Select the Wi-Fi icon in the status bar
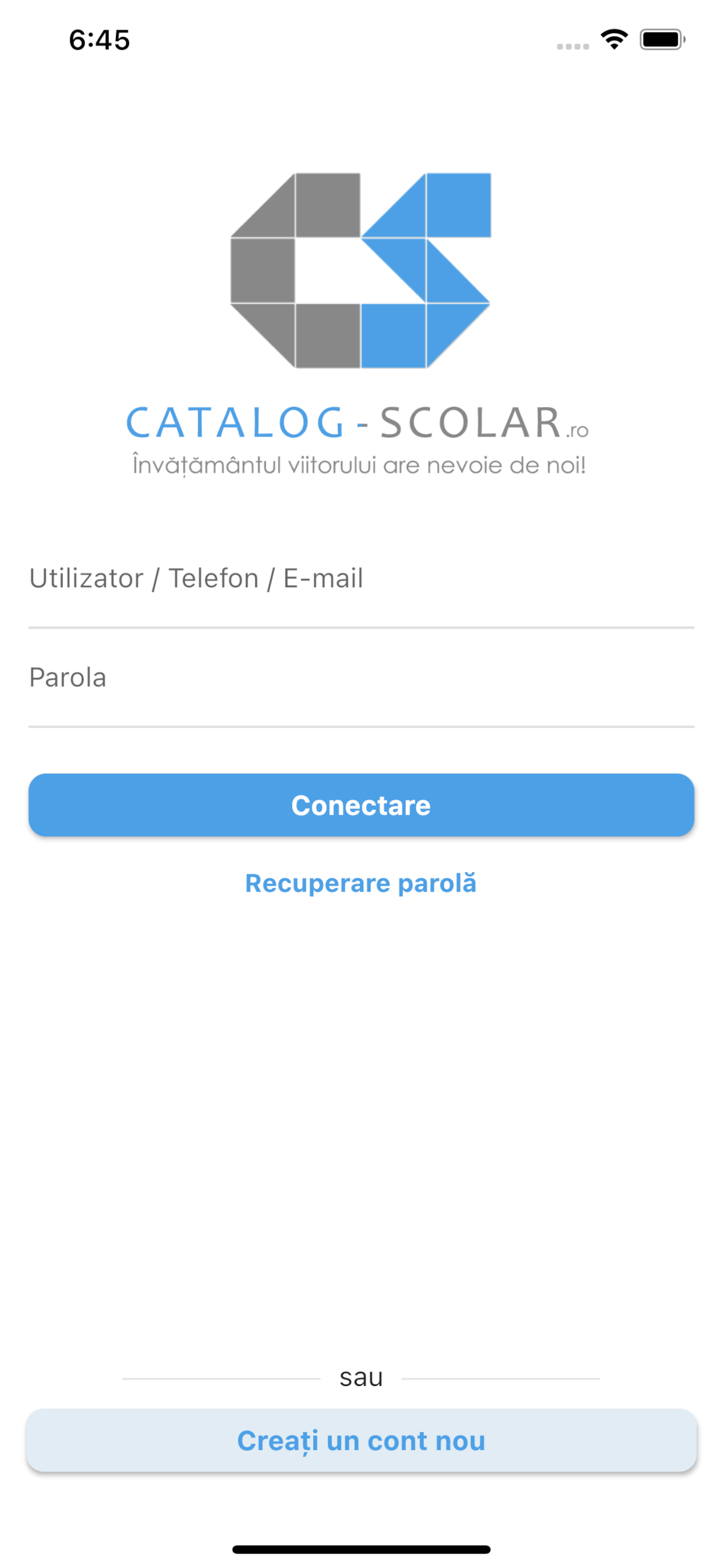 coord(614,38)
